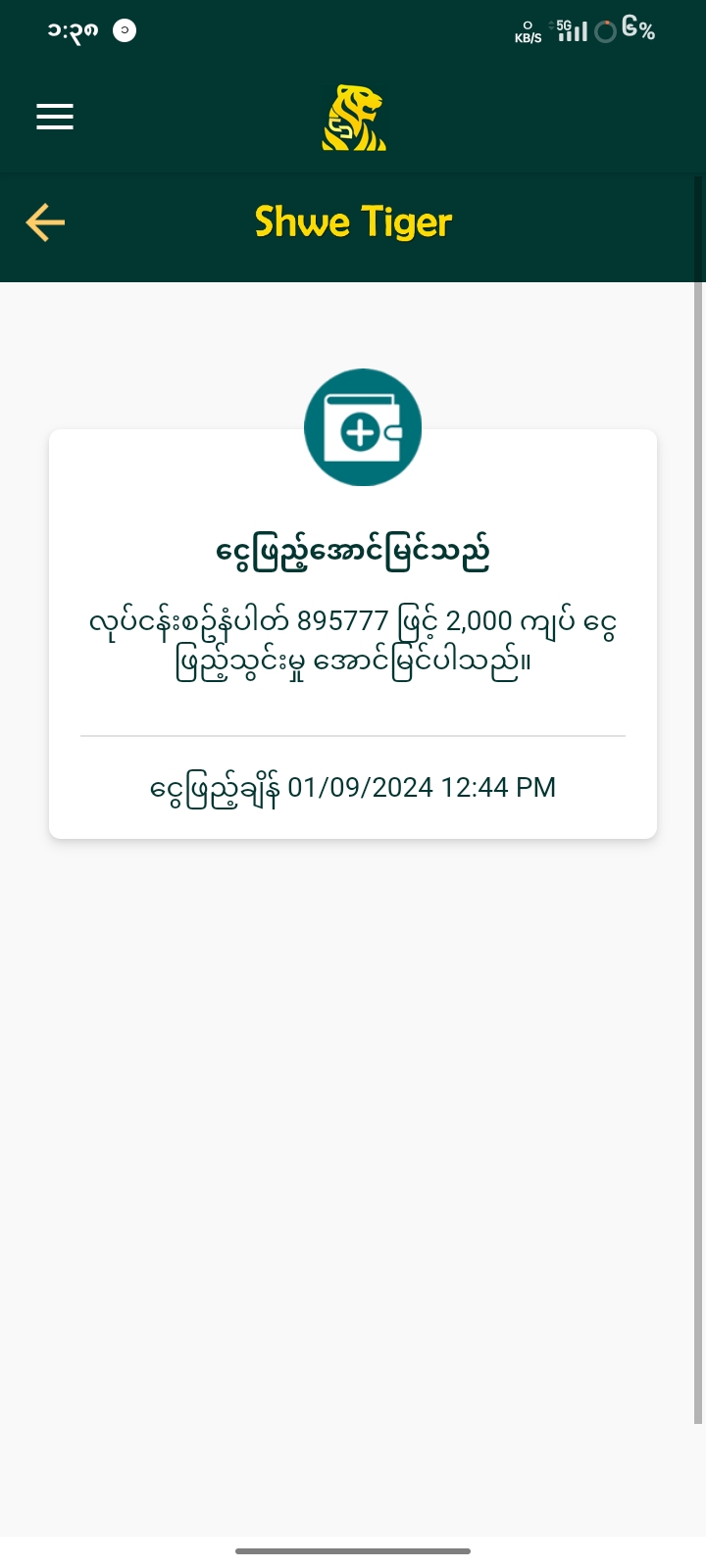The image size is (706, 1568).
Task: Go back using the yellow arrow
Action: [45, 222]
